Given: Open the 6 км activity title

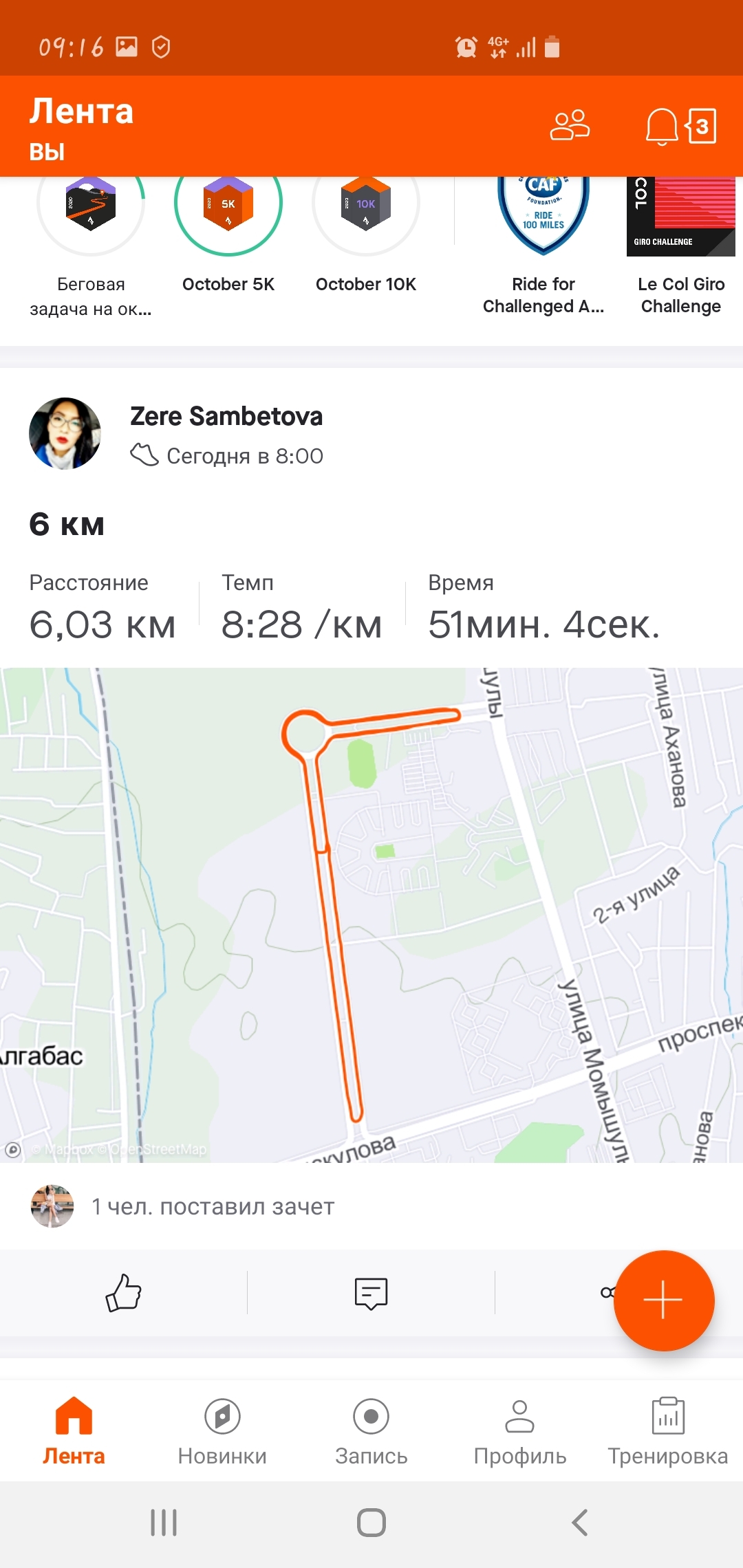Looking at the screenshot, I should click(x=67, y=525).
